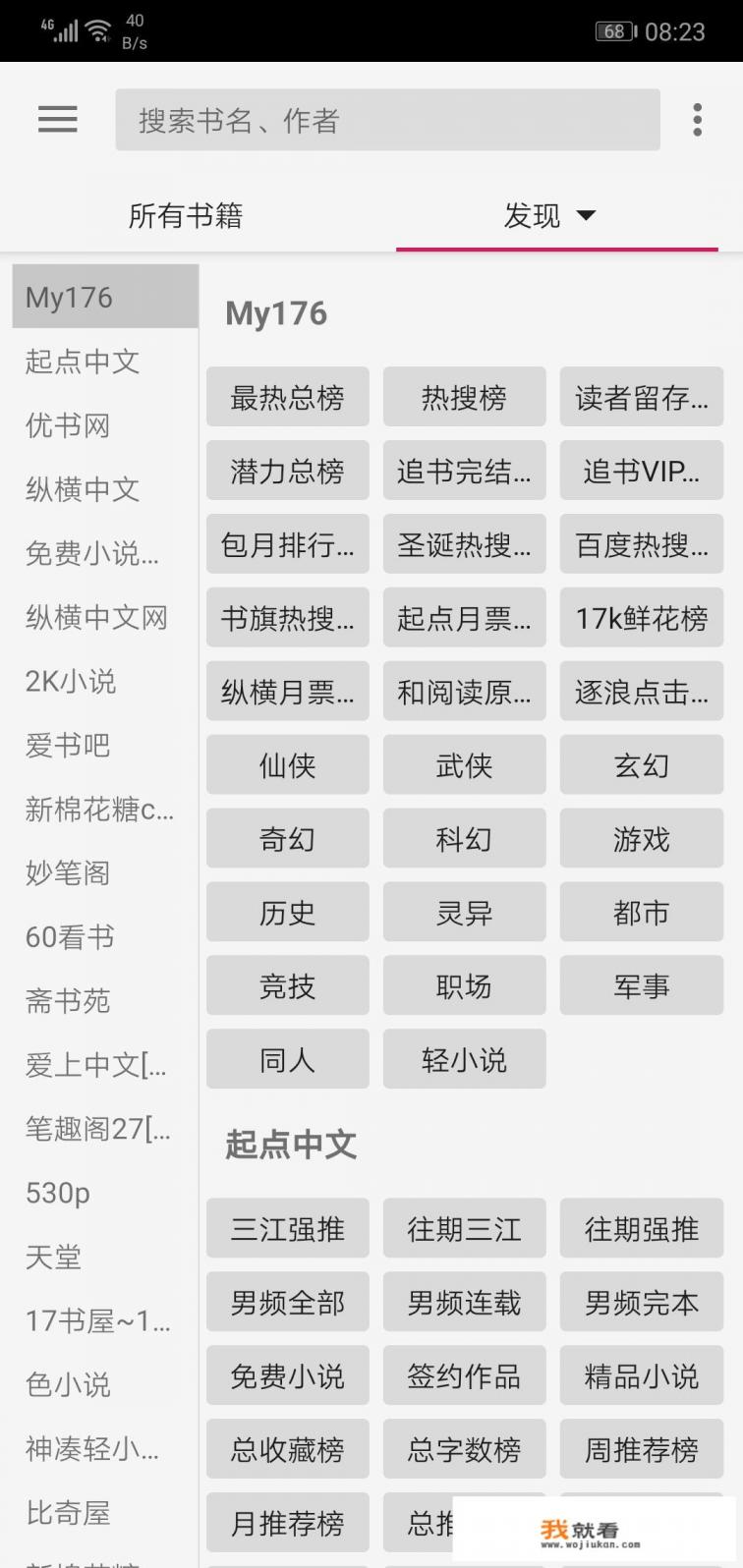The width and height of the screenshot is (743, 1568).
Task: Switch to the 所有书籍 tab
Action: pos(185,216)
